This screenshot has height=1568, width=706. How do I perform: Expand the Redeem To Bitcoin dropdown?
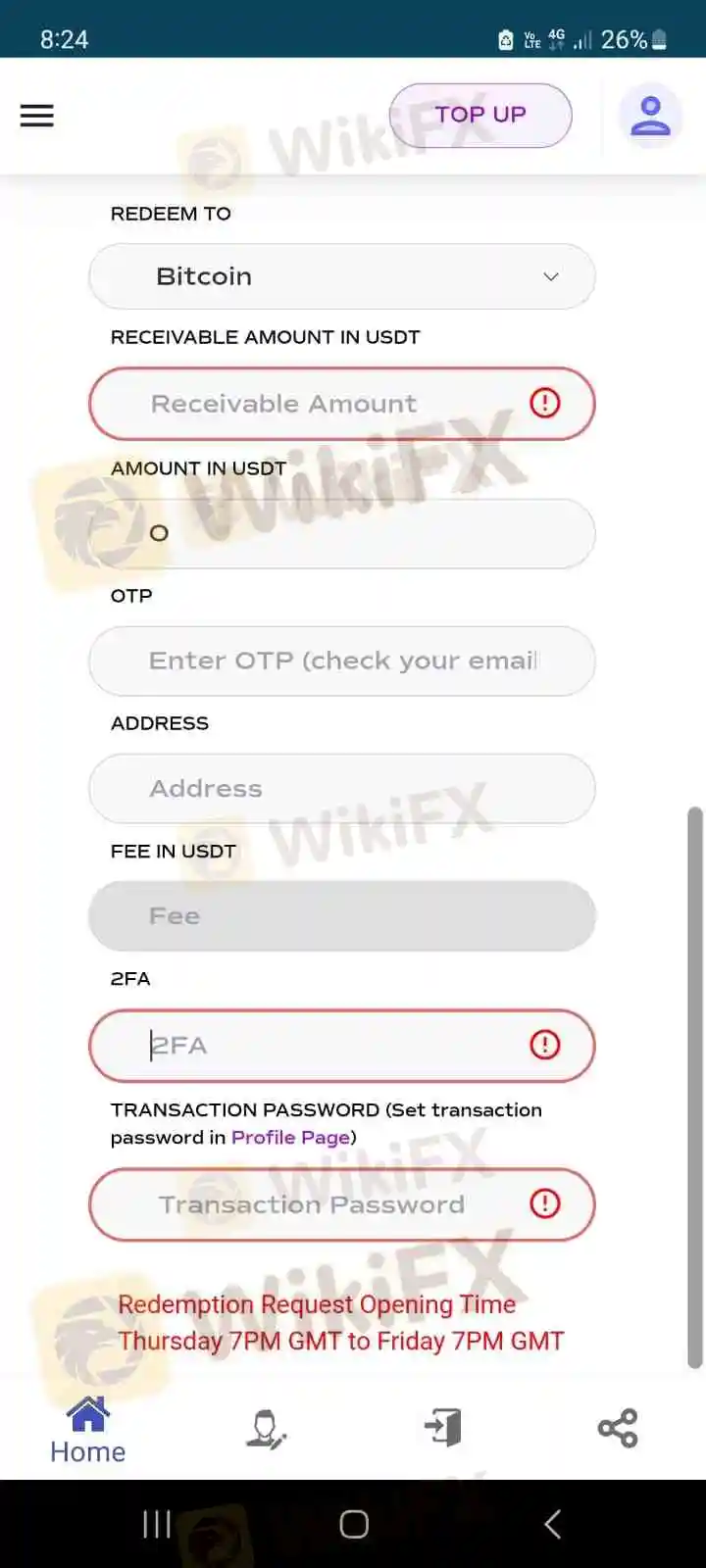pyautogui.click(x=341, y=276)
